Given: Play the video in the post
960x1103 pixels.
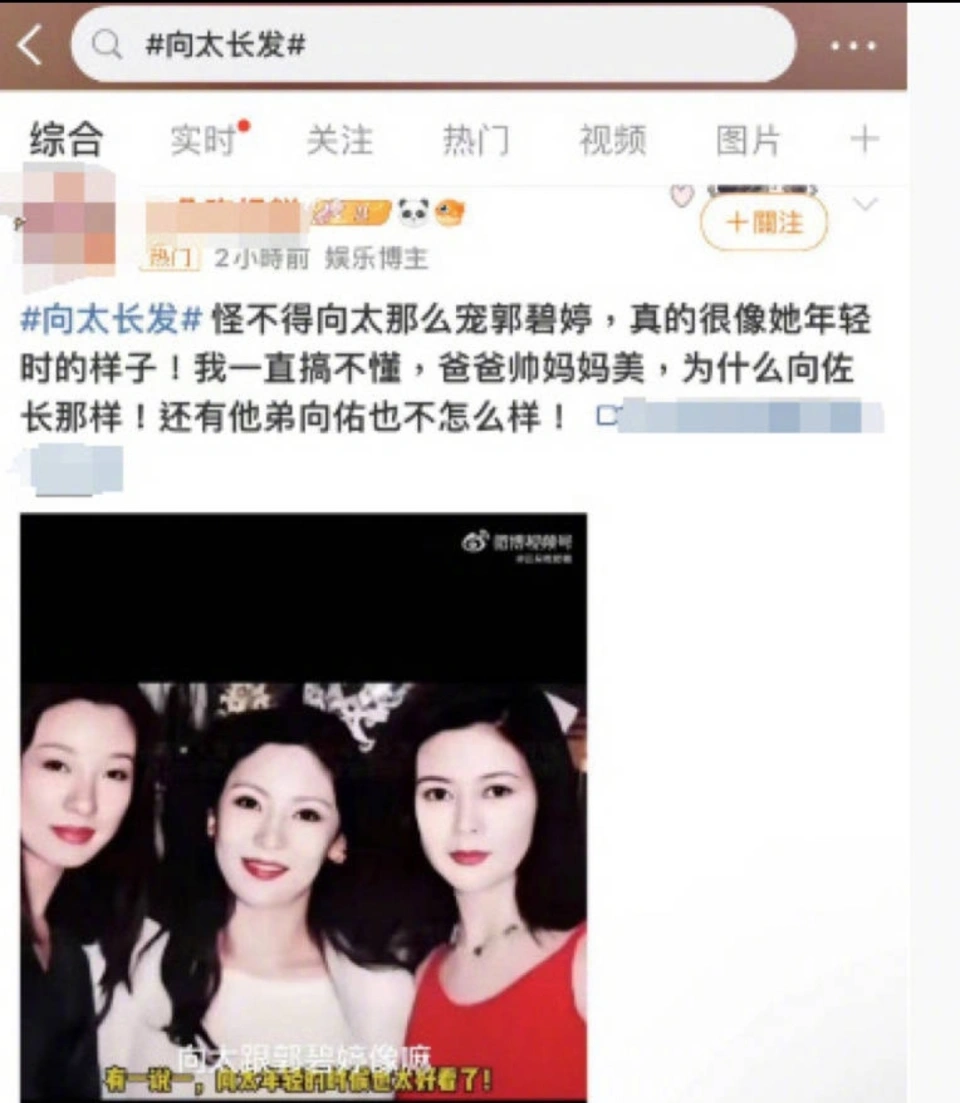Looking at the screenshot, I should point(303,807).
